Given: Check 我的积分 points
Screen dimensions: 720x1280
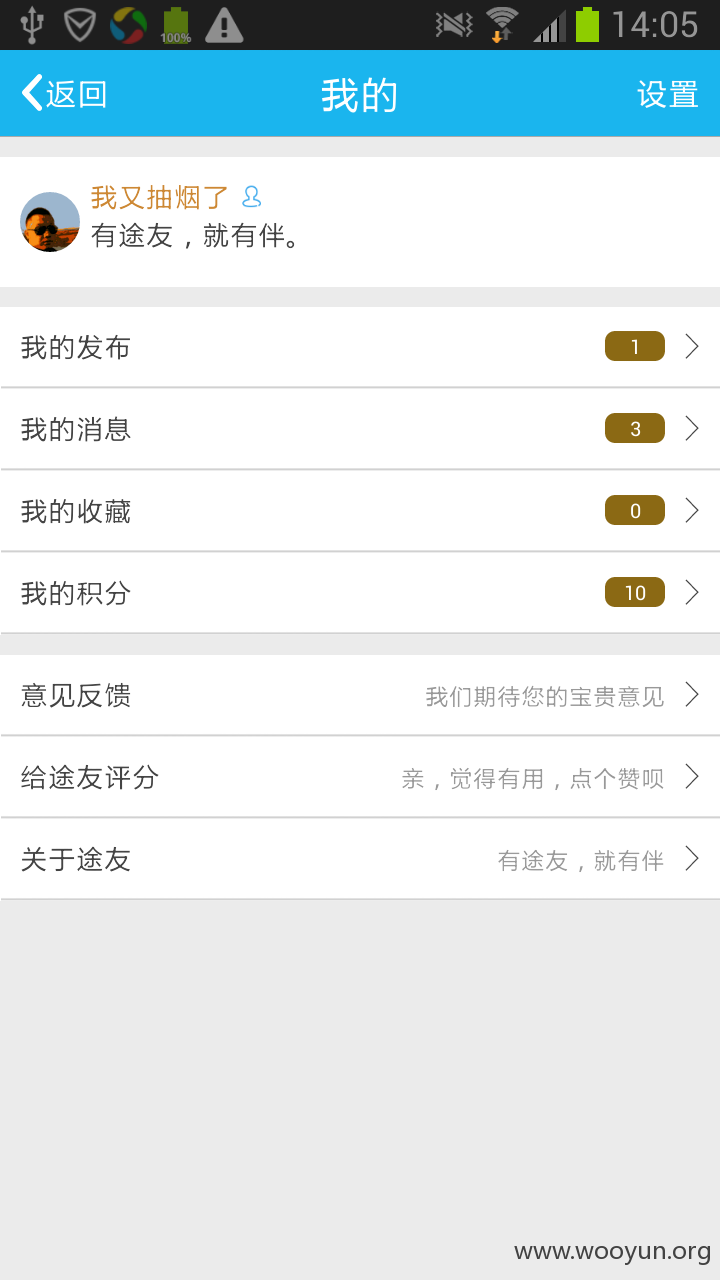Looking at the screenshot, I should coord(360,593).
